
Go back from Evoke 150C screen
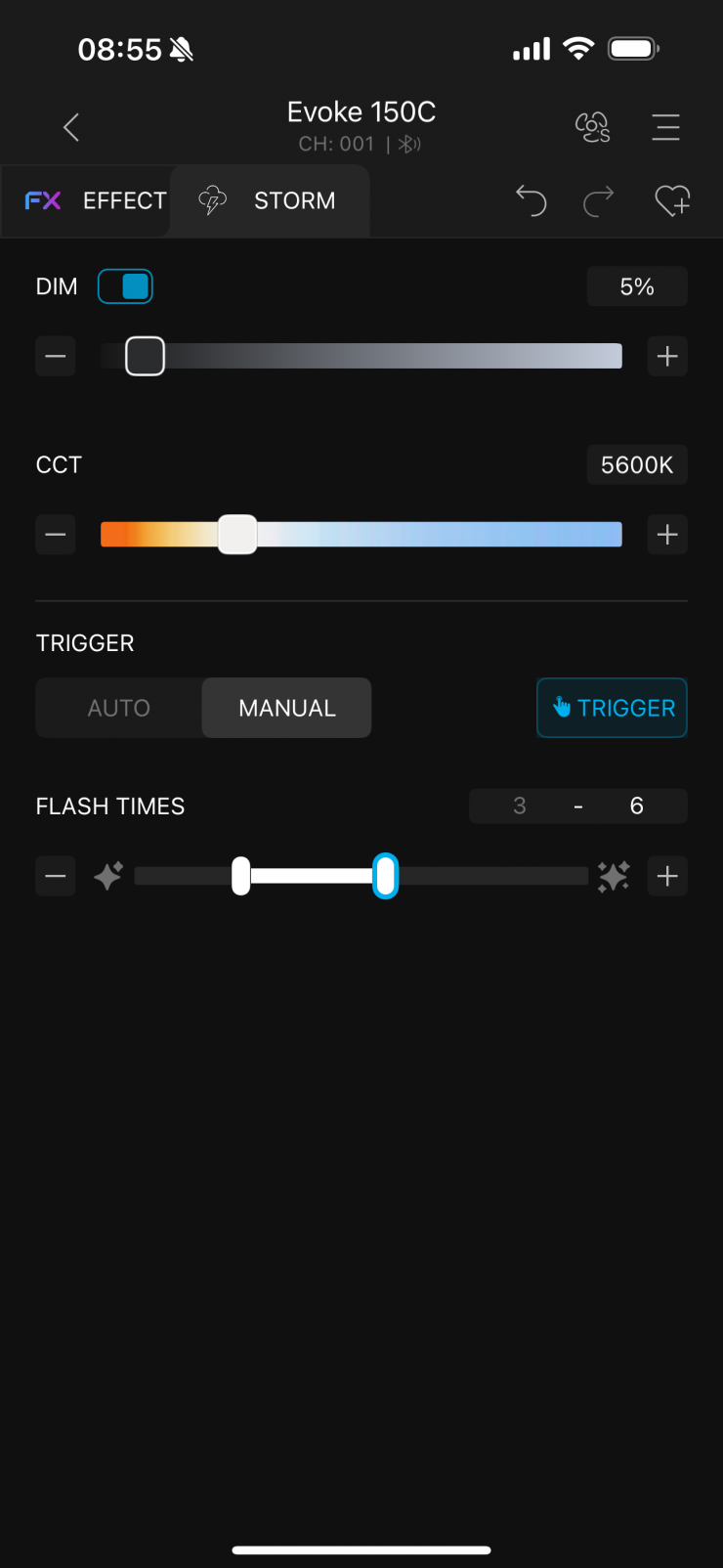pos(71,127)
